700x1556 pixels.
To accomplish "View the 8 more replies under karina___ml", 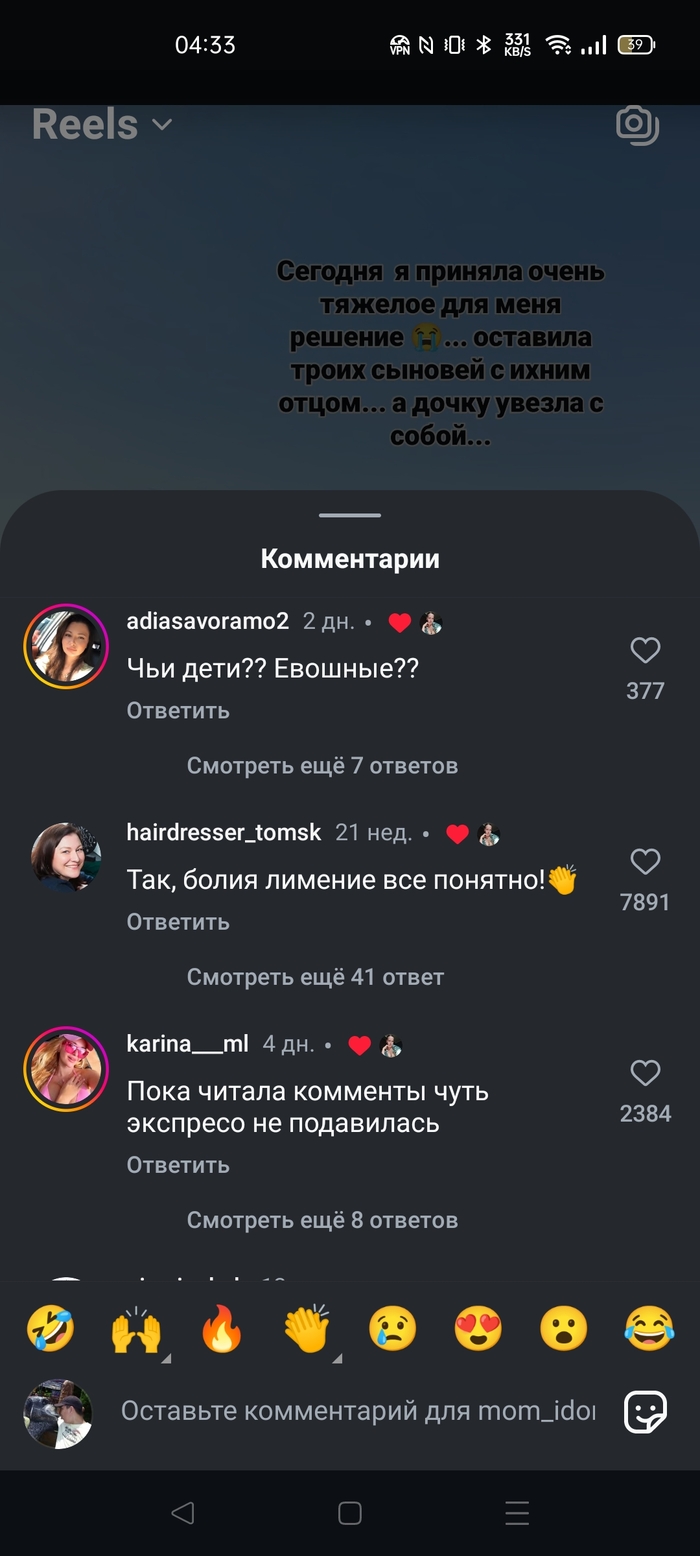I will (322, 1220).
